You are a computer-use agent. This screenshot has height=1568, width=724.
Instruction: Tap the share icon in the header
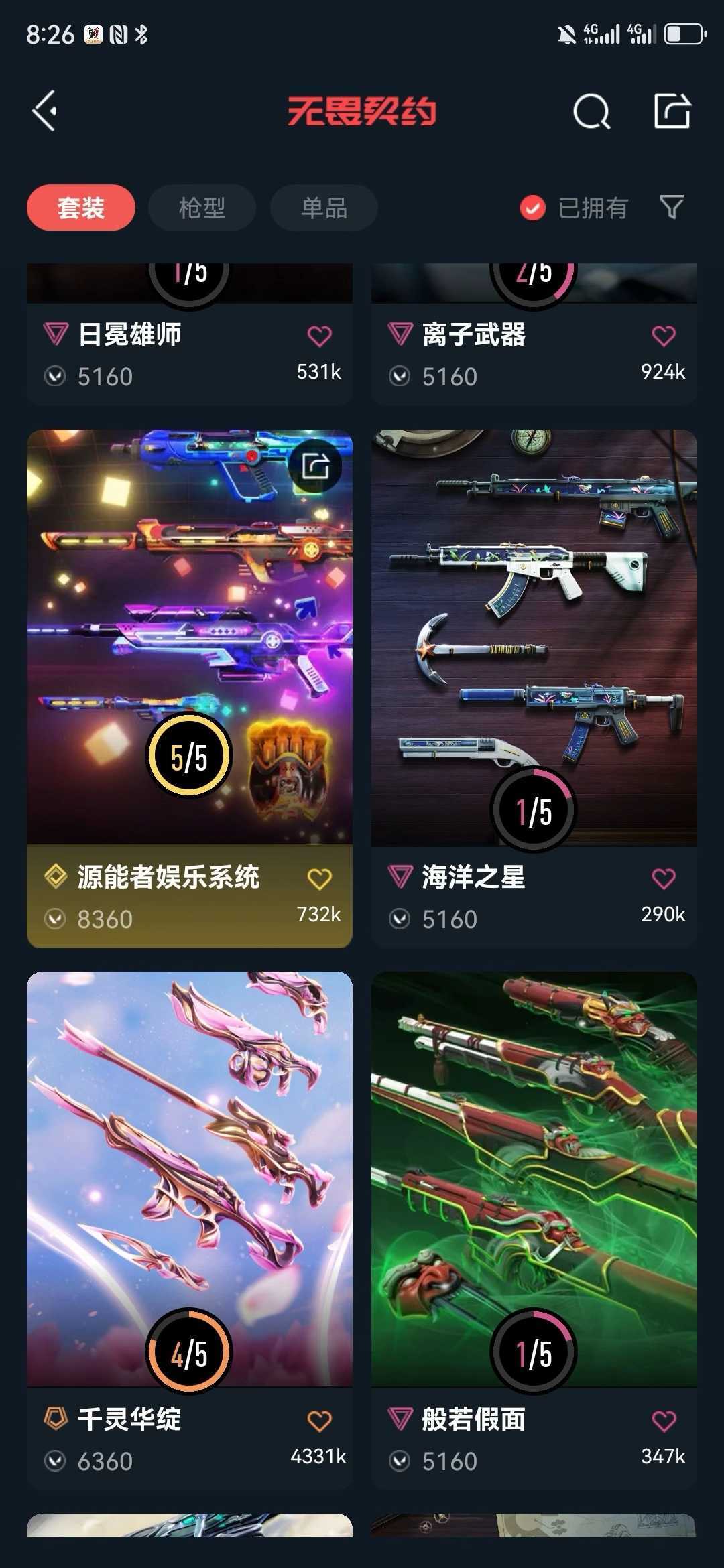tap(672, 111)
